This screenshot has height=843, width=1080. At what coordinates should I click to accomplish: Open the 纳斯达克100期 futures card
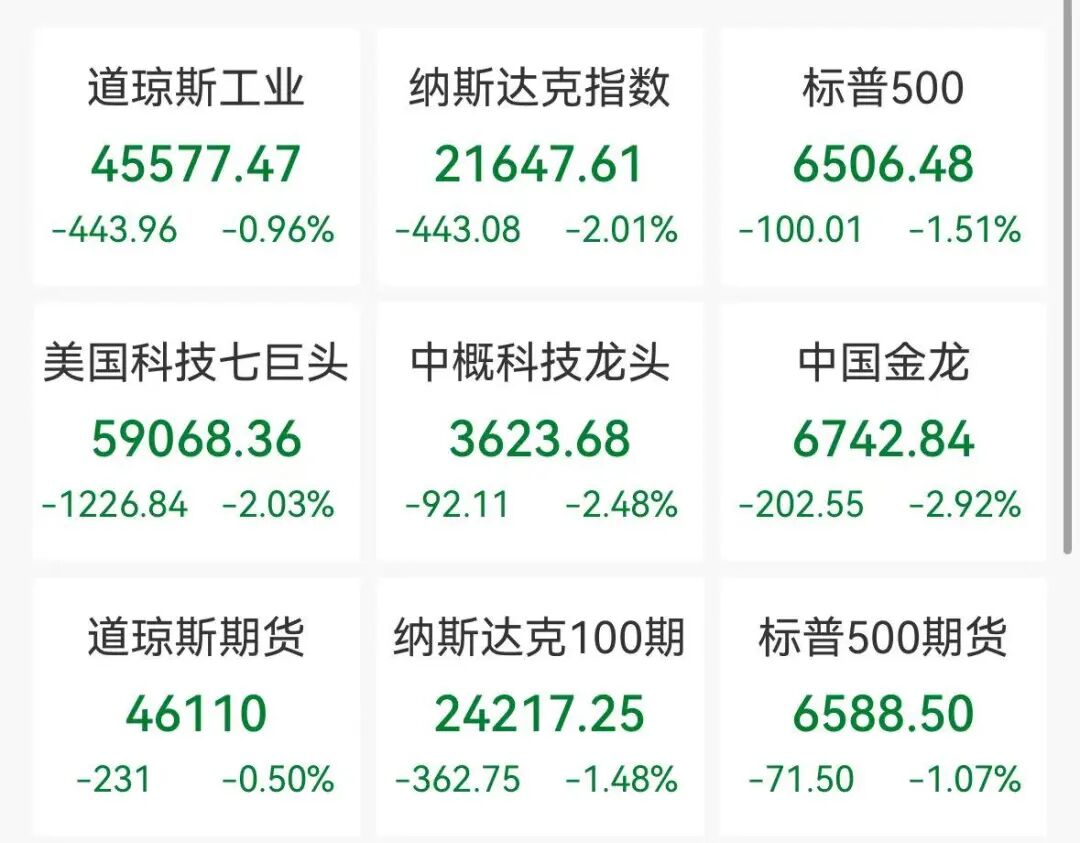pyautogui.click(x=539, y=708)
